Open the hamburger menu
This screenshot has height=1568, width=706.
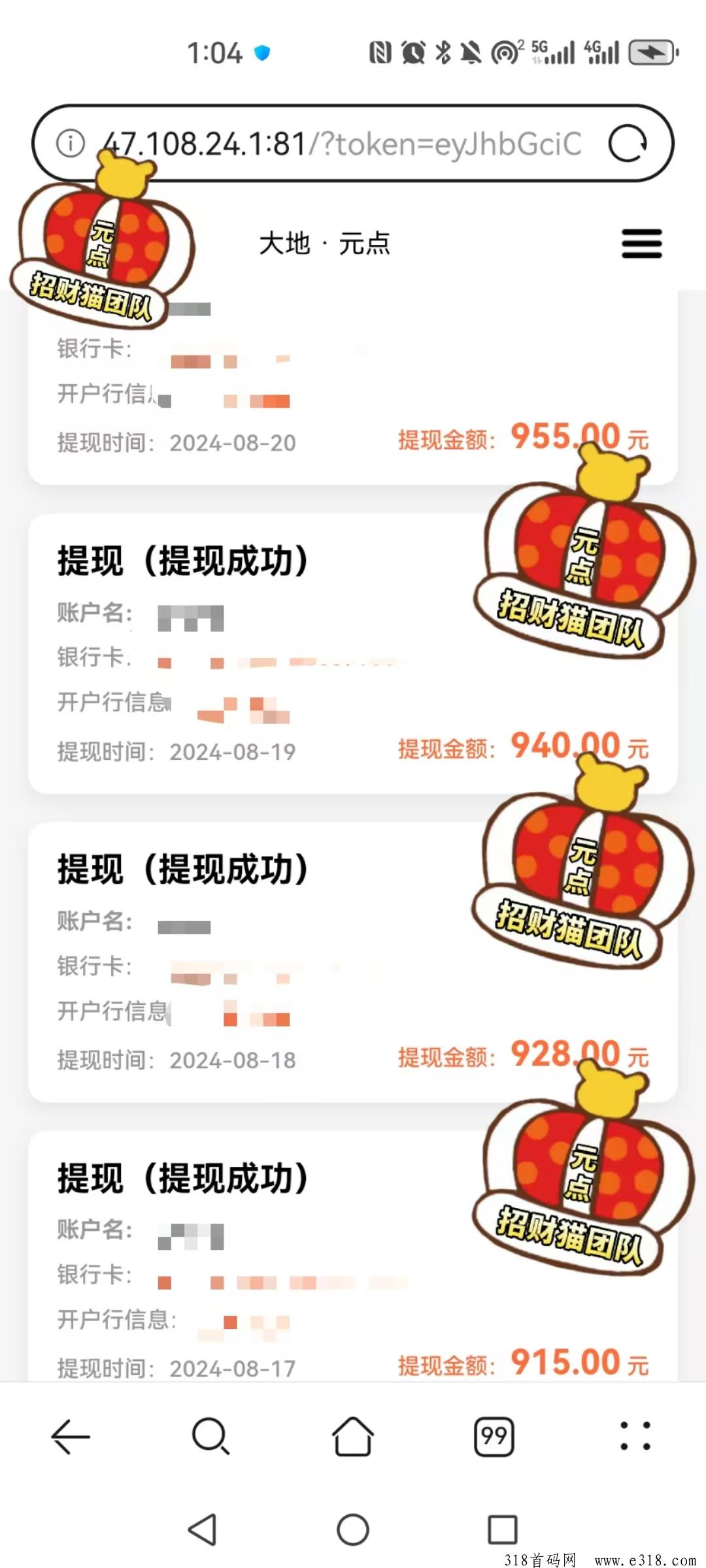tap(641, 244)
